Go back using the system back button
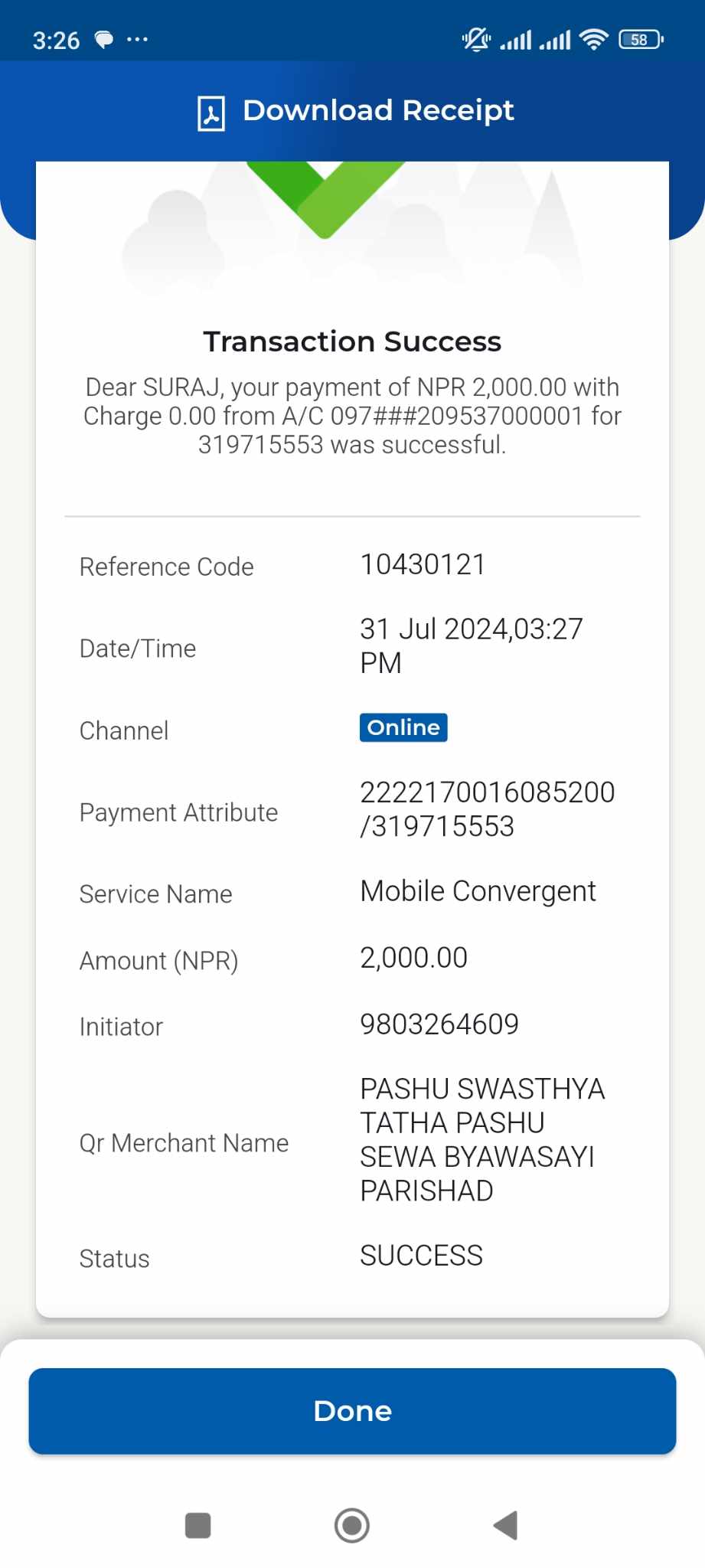 point(505,1525)
